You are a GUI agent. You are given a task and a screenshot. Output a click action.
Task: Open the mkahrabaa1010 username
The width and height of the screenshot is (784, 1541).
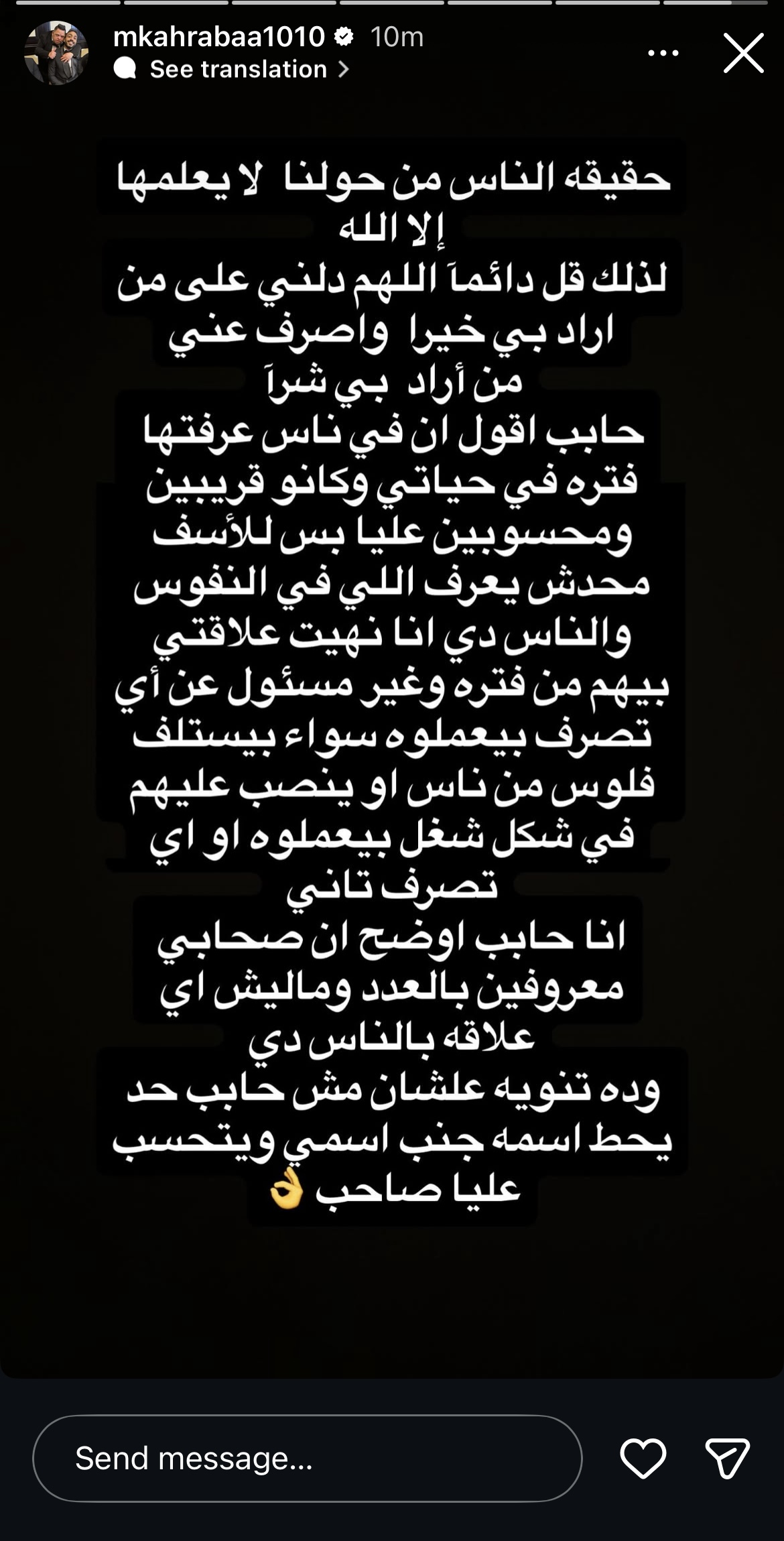[218, 36]
